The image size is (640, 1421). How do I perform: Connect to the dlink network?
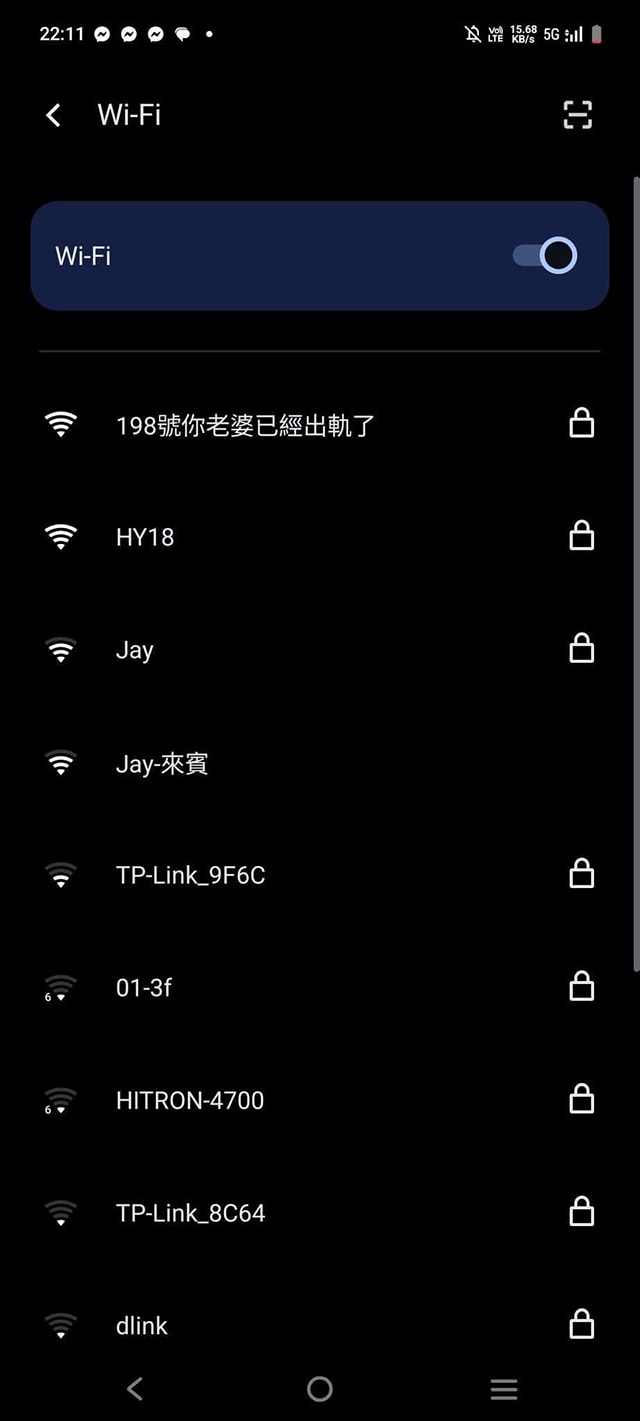[x=320, y=1326]
